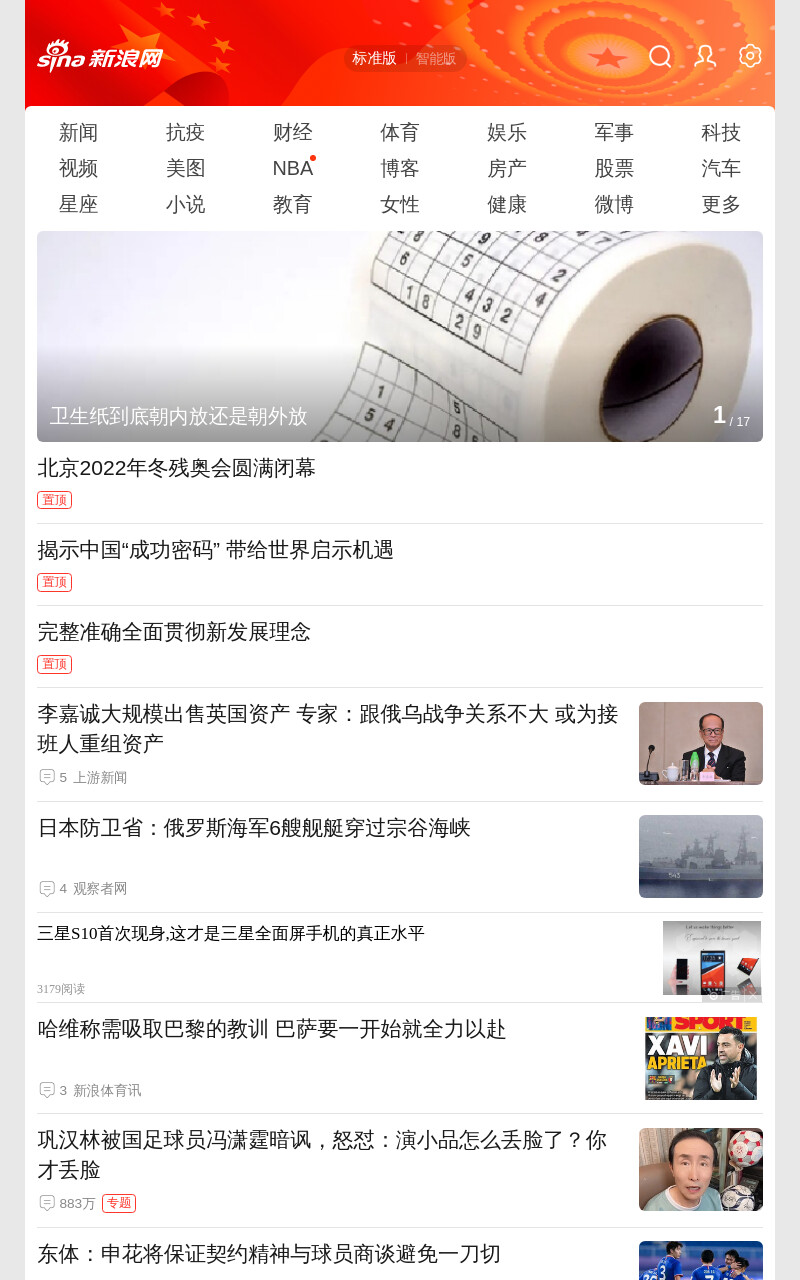Read the 日本防卫省 Russian warships article

pyautogui.click(x=400, y=857)
